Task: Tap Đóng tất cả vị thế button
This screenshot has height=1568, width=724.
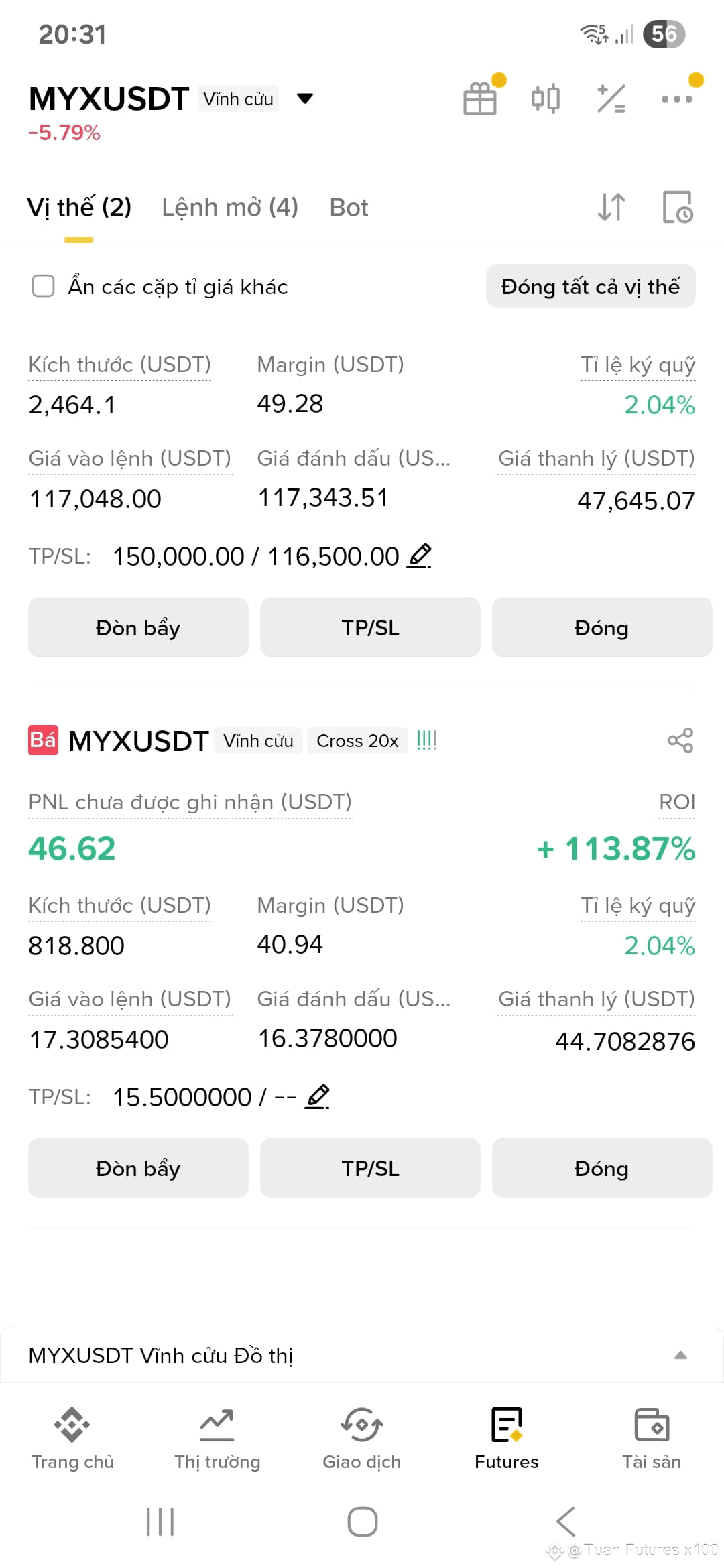Action: point(591,286)
